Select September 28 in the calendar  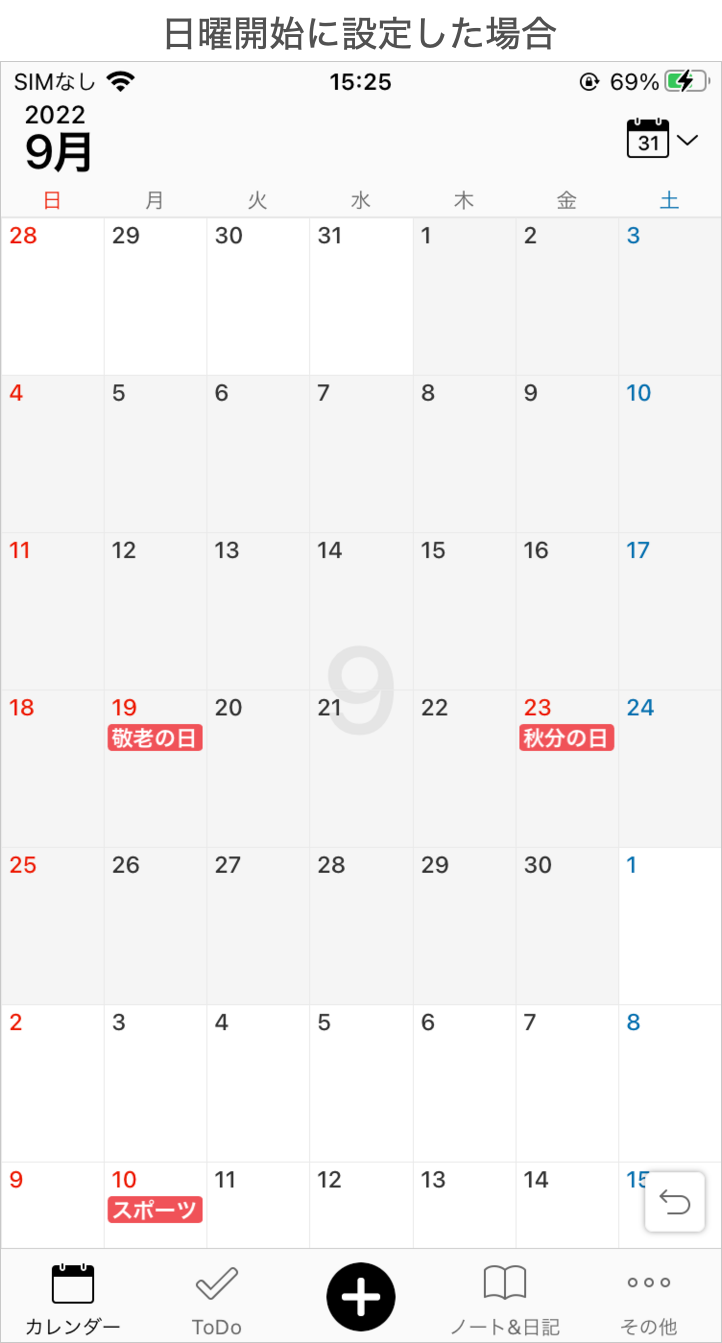361,925
